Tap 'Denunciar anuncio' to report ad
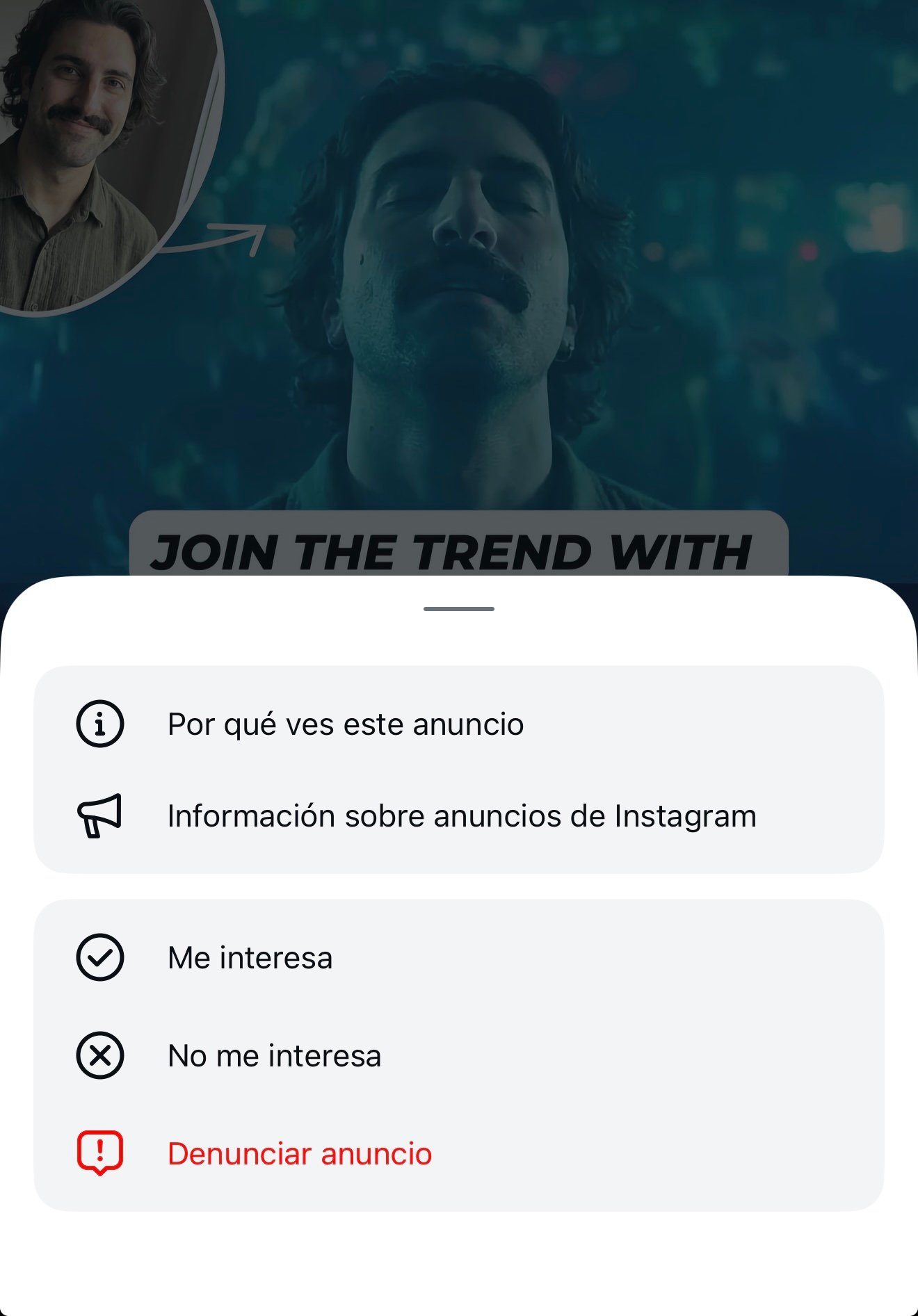The height and width of the screenshot is (1316, 918). 300,1154
